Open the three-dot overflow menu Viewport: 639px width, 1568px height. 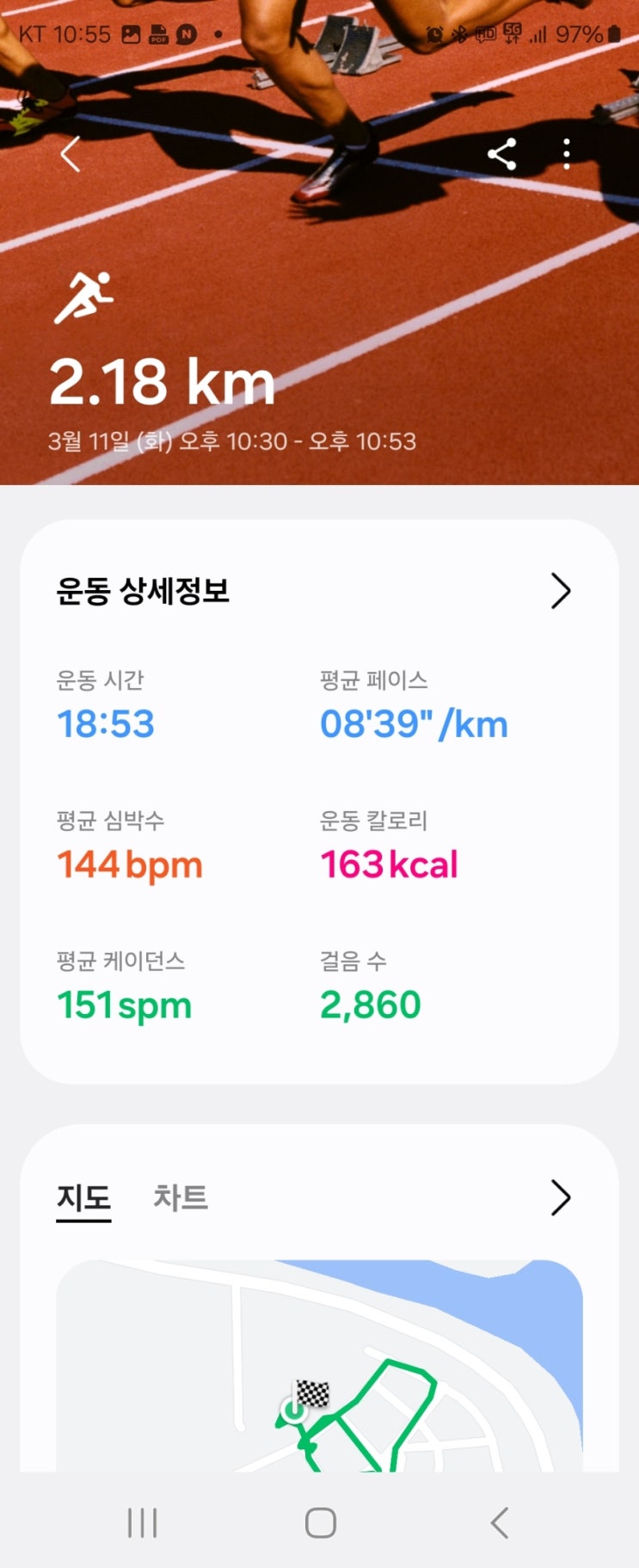(x=566, y=154)
